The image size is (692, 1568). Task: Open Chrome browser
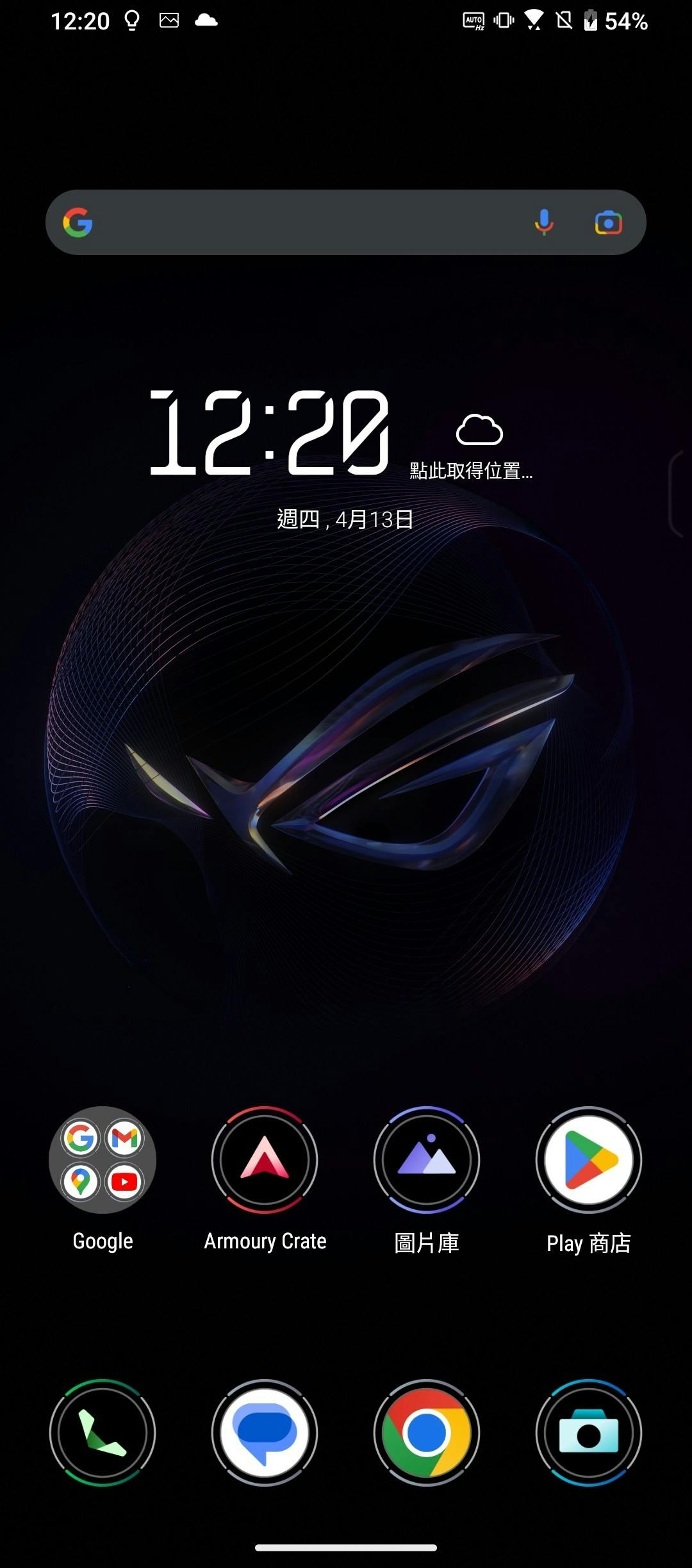pos(427,1433)
